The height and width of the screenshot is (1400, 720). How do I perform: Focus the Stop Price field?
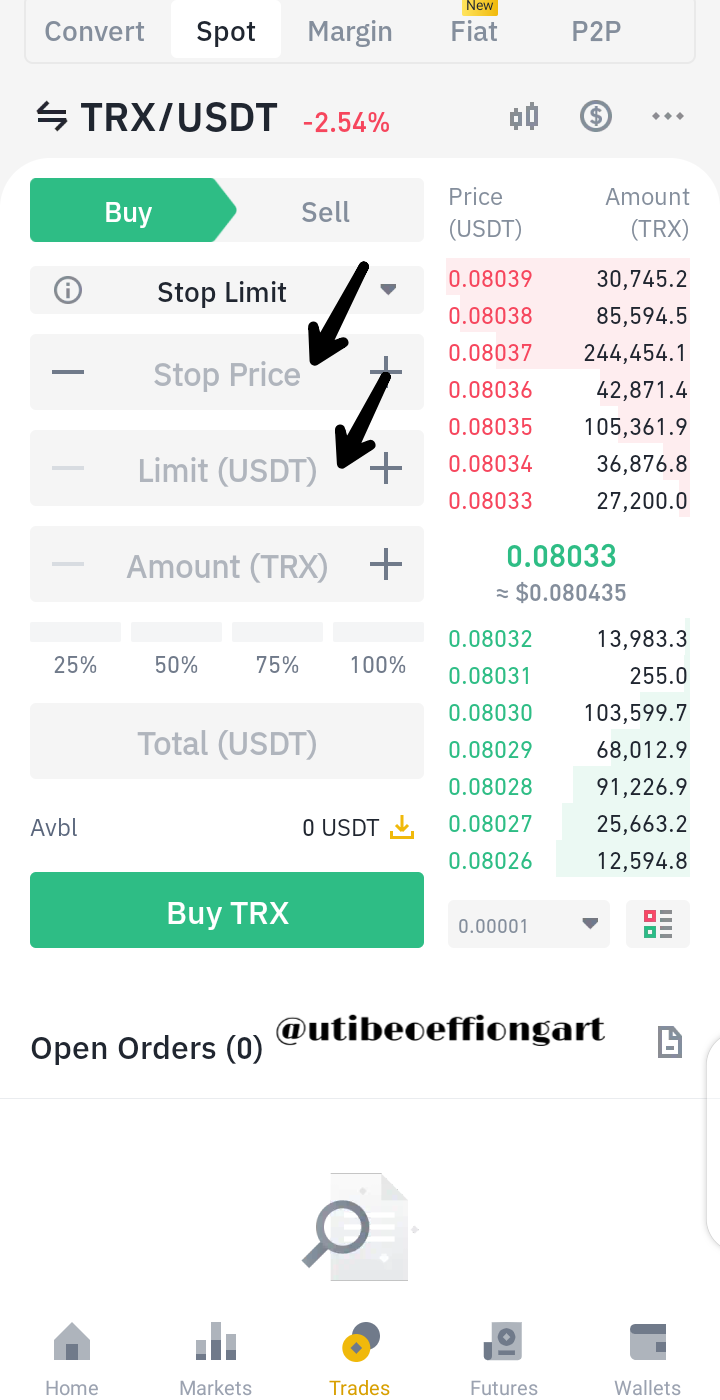pyautogui.click(x=226, y=374)
